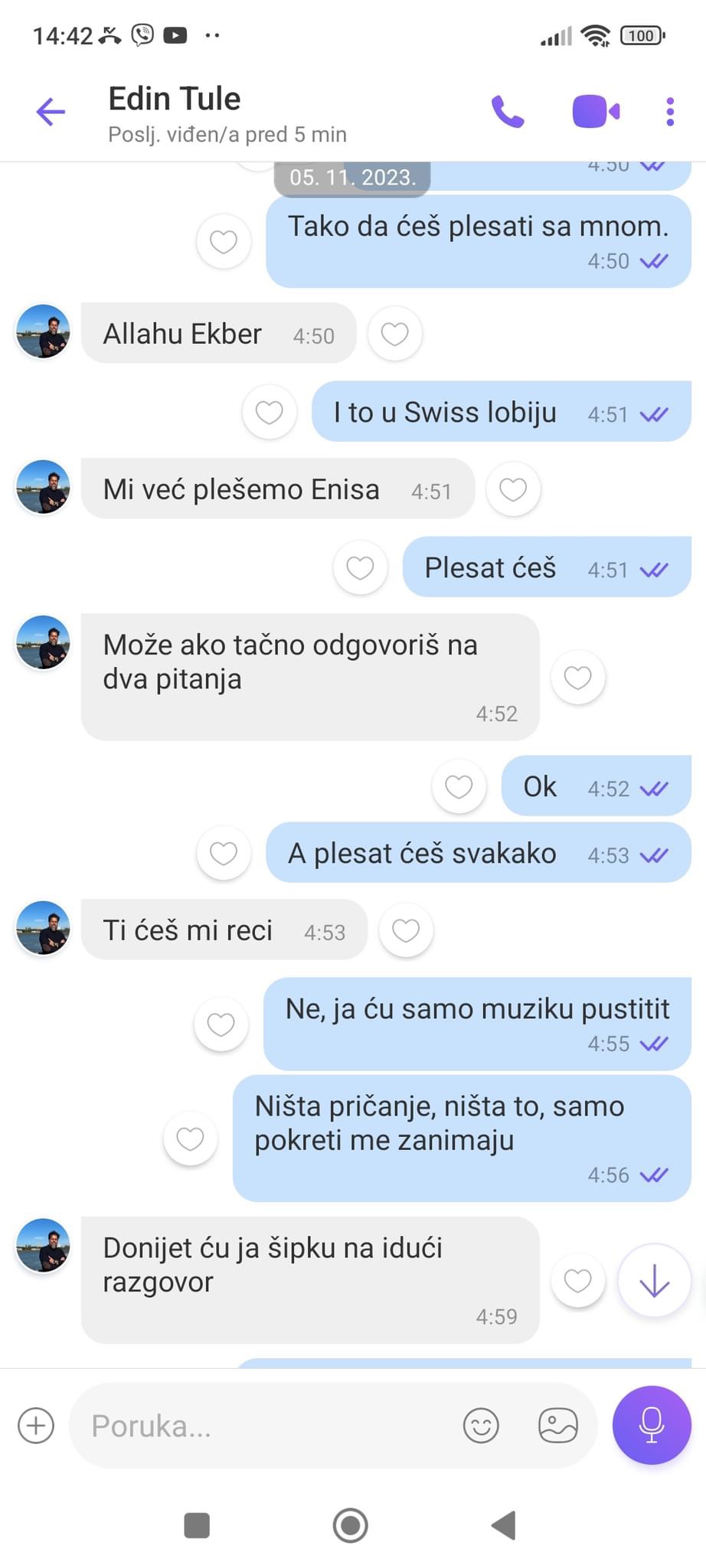This screenshot has height=1568, width=706.
Task: Go back to the chat list
Action: 51,112
